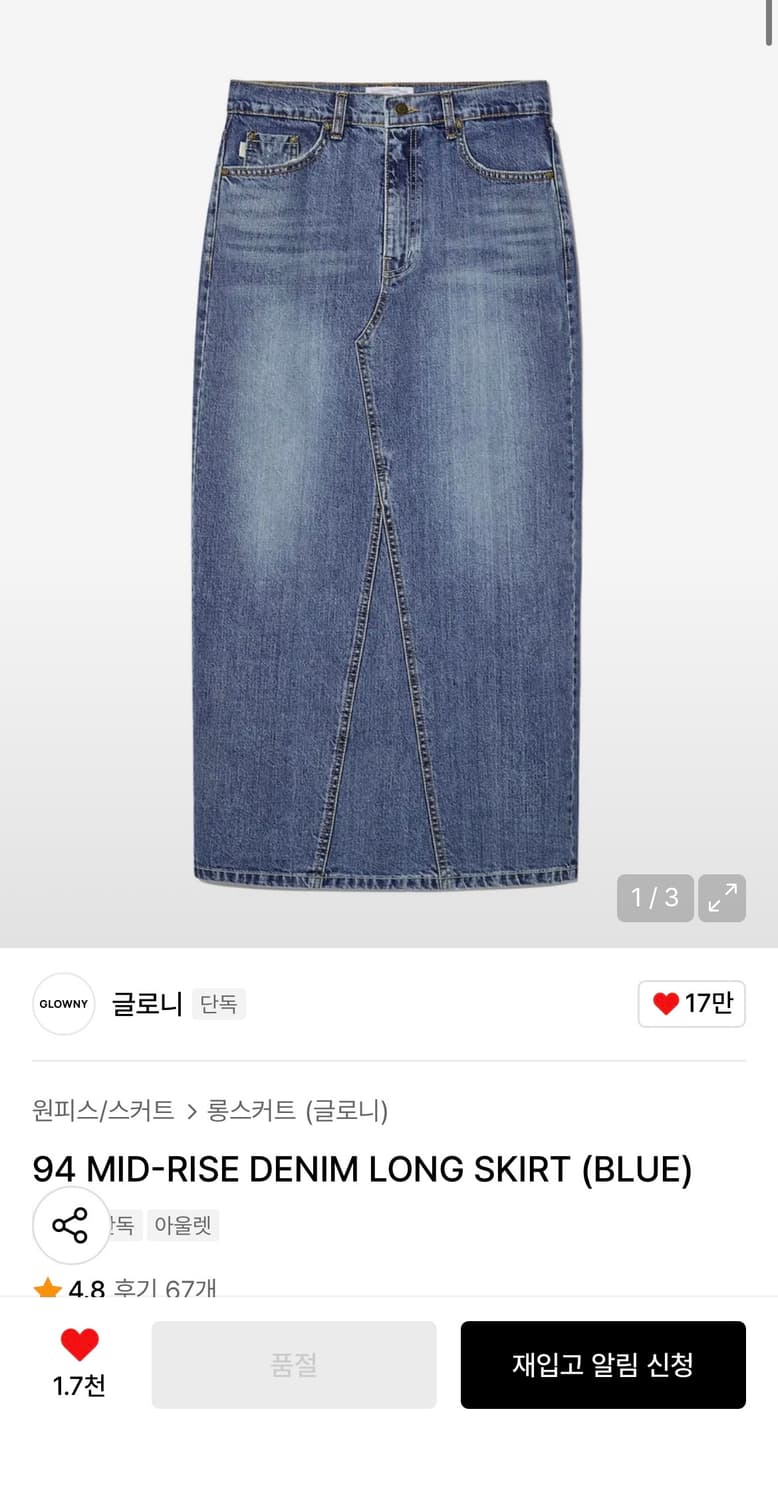Image resolution: width=778 pixels, height=1500 pixels.
Task: Click the brand name 글로니
Action: [x=146, y=1004]
